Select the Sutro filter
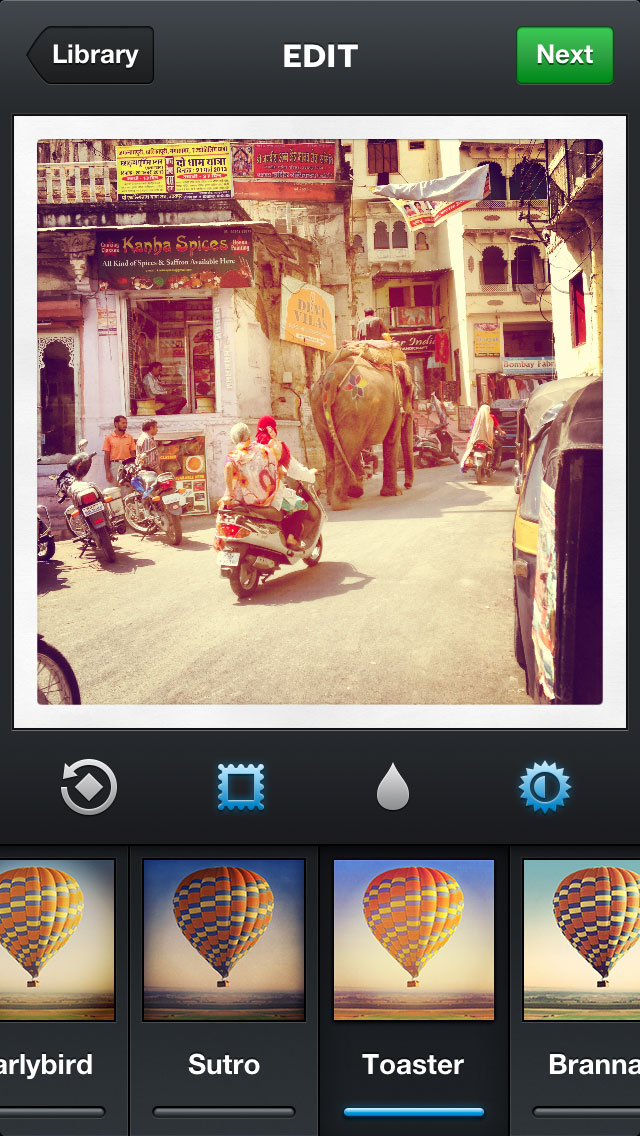Viewport: 640px width, 1136px height. tap(223, 940)
